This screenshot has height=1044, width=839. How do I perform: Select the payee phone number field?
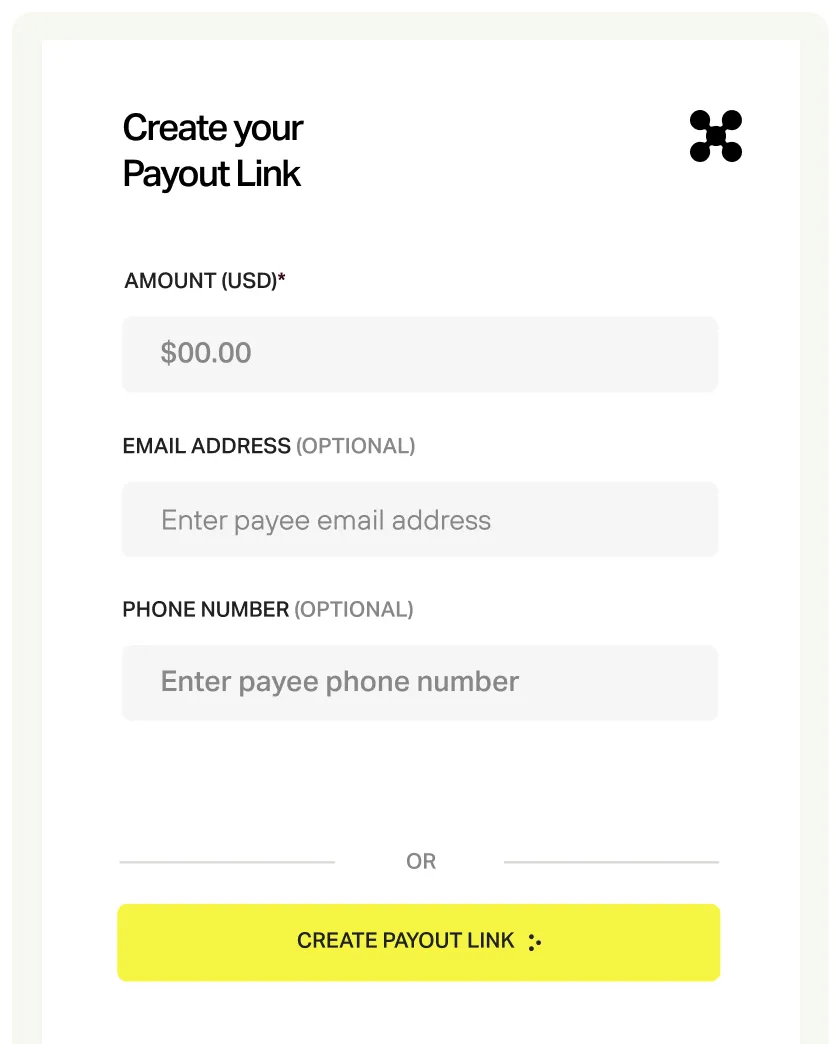point(419,682)
